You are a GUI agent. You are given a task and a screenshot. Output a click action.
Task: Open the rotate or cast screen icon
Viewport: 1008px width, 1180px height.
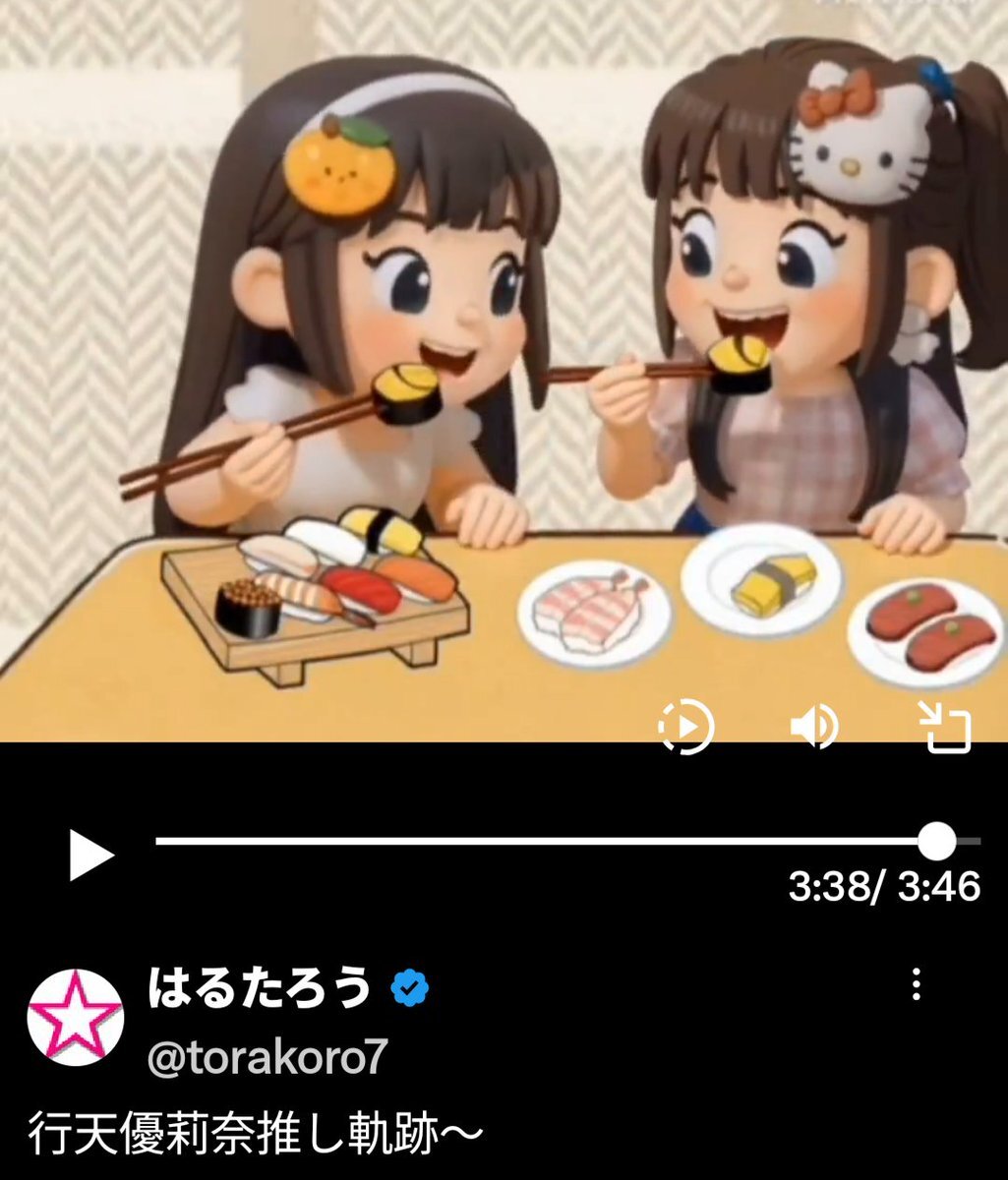click(x=942, y=728)
